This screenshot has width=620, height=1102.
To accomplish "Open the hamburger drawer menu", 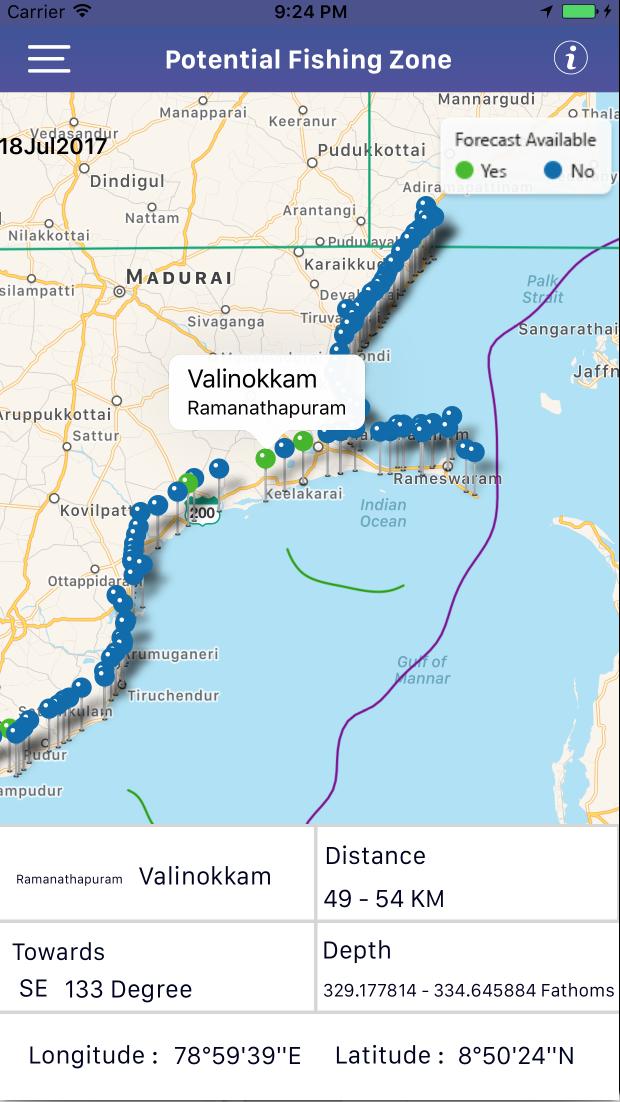I will pos(49,59).
